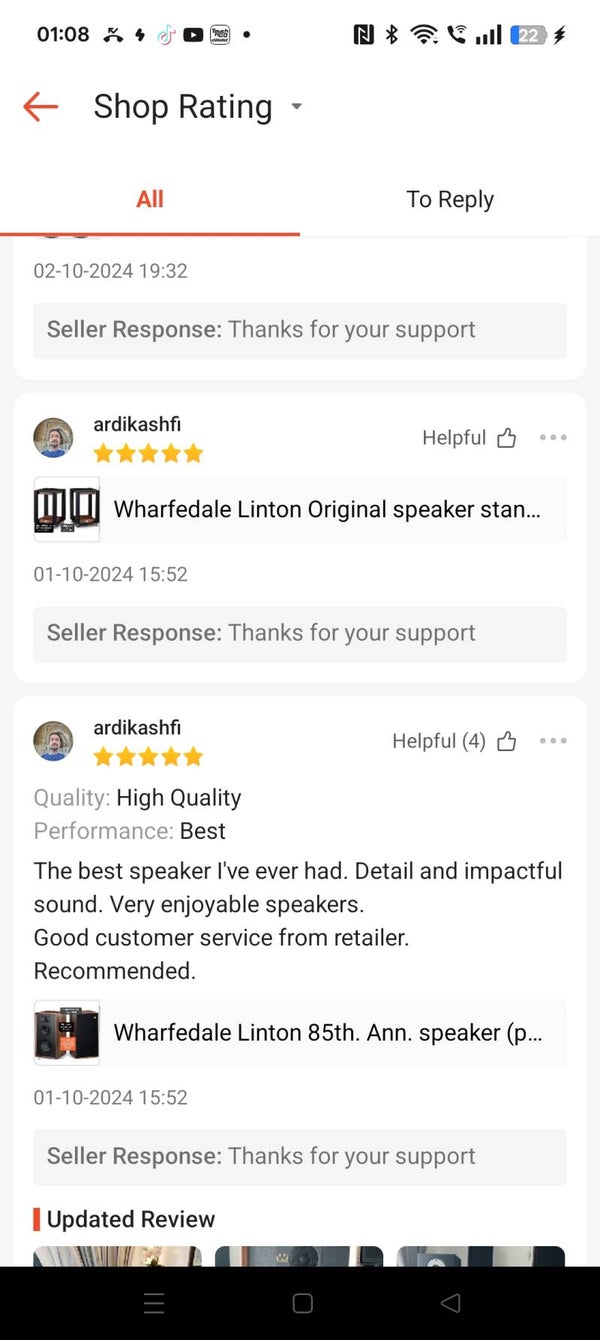Go back using the orange arrow
Screen dimensions: 600x1340
(41, 107)
